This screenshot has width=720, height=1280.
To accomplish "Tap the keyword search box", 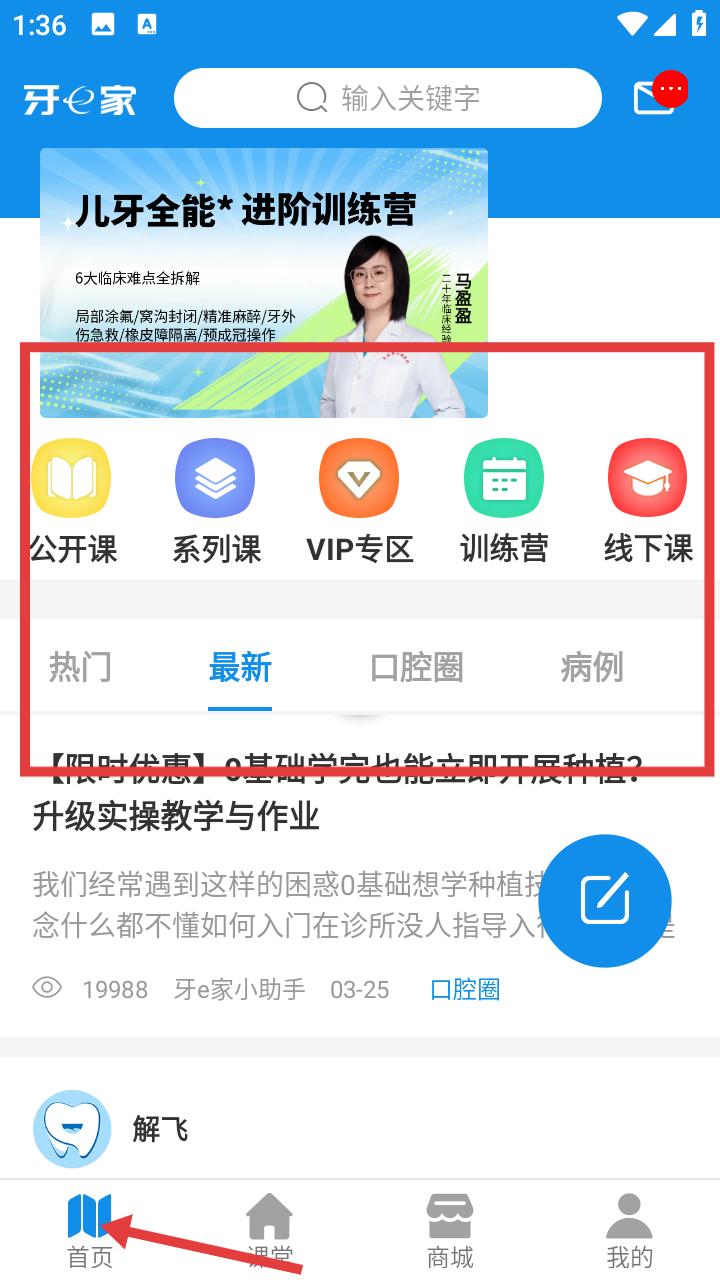I will pyautogui.click(x=388, y=98).
